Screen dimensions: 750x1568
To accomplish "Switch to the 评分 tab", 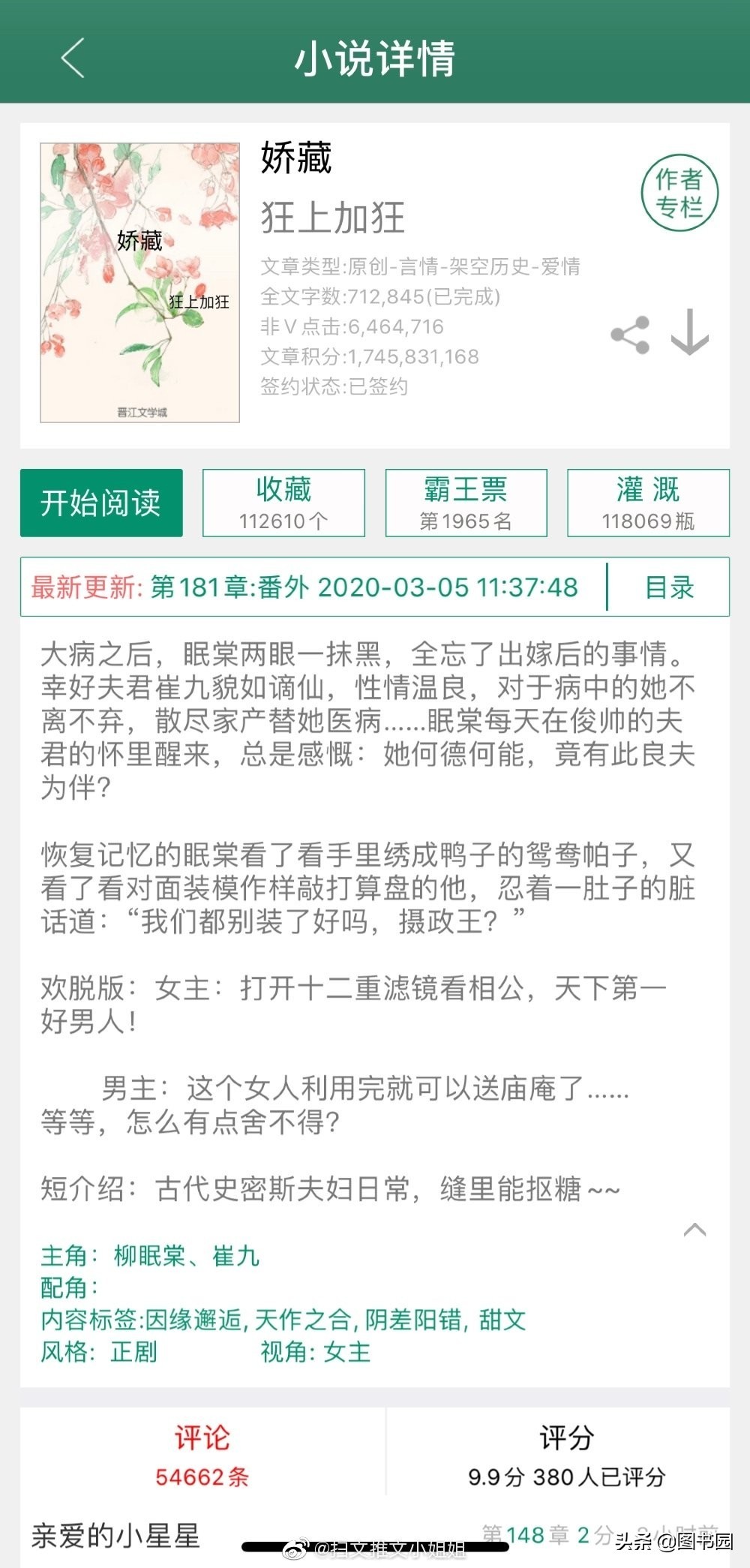I will 566,1454.
